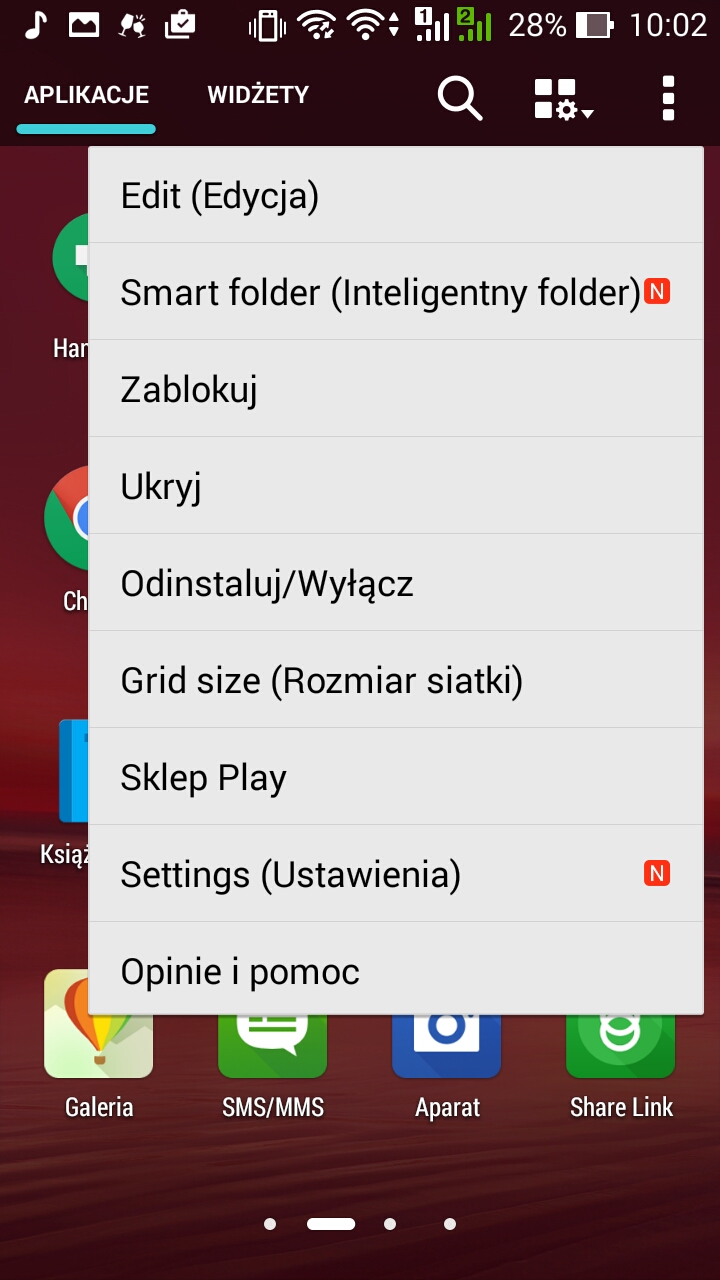Viewport: 720px width, 1280px height.
Task: Tap the Aplikacje tab
Action: tap(87, 96)
